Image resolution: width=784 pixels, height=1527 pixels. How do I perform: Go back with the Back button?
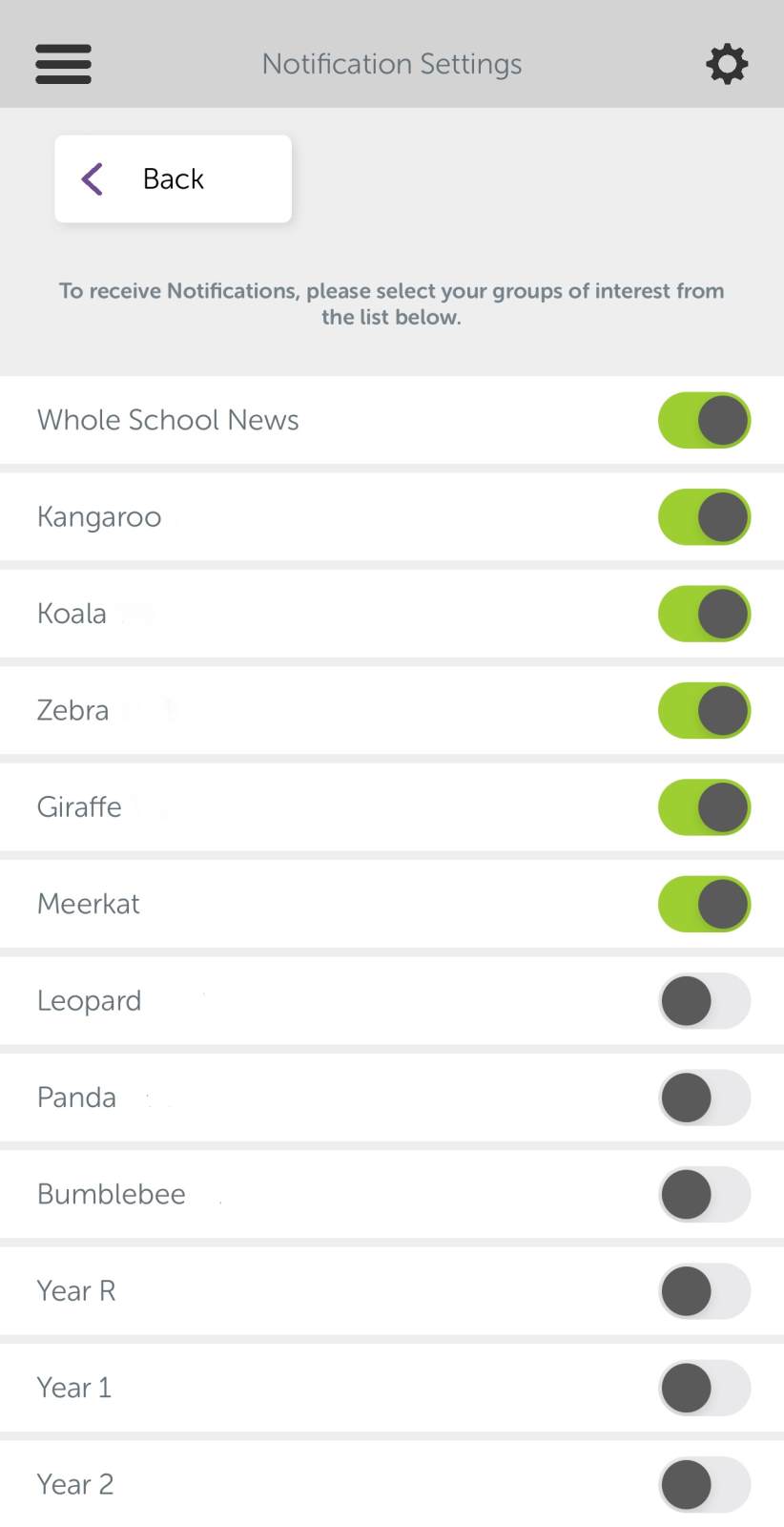click(x=173, y=178)
